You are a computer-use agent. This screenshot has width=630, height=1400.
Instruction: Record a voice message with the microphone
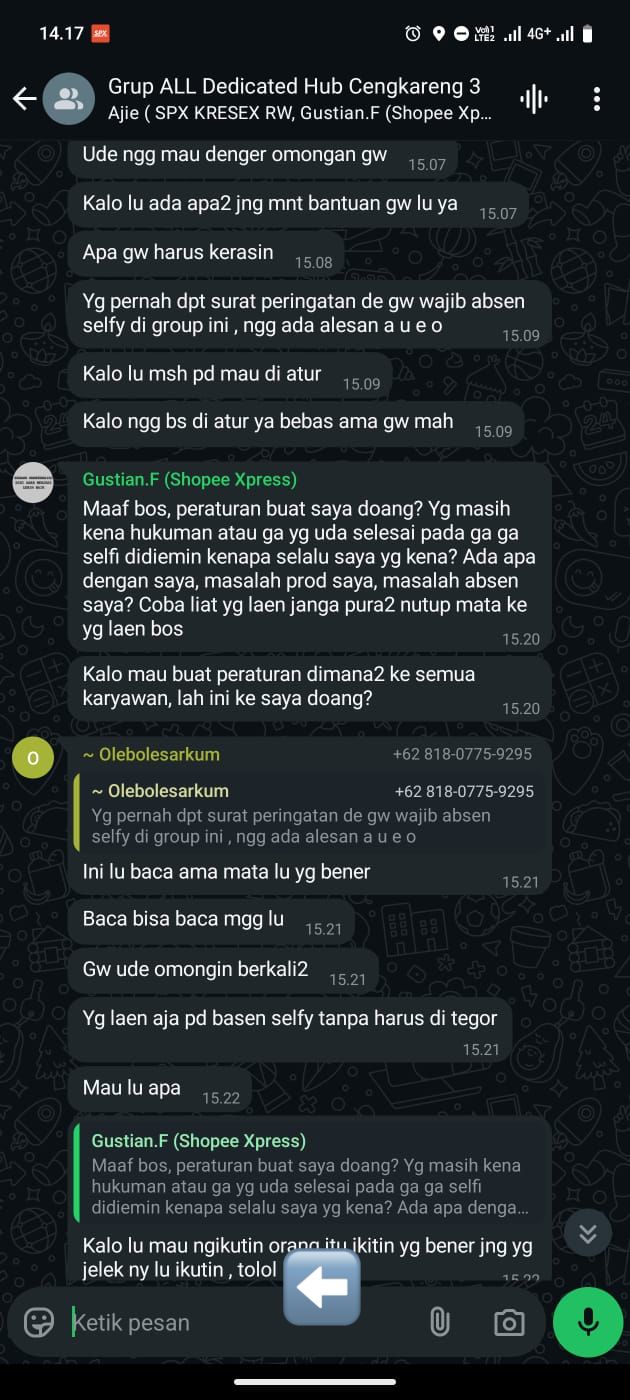tap(588, 1322)
